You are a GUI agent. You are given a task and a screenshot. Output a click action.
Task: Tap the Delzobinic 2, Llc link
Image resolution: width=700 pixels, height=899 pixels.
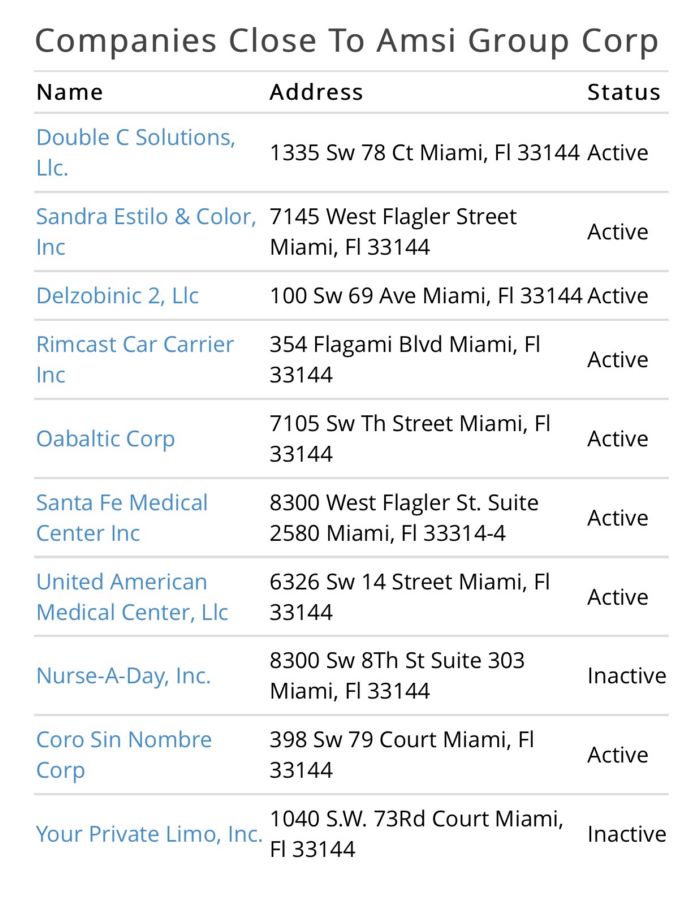(x=117, y=296)
